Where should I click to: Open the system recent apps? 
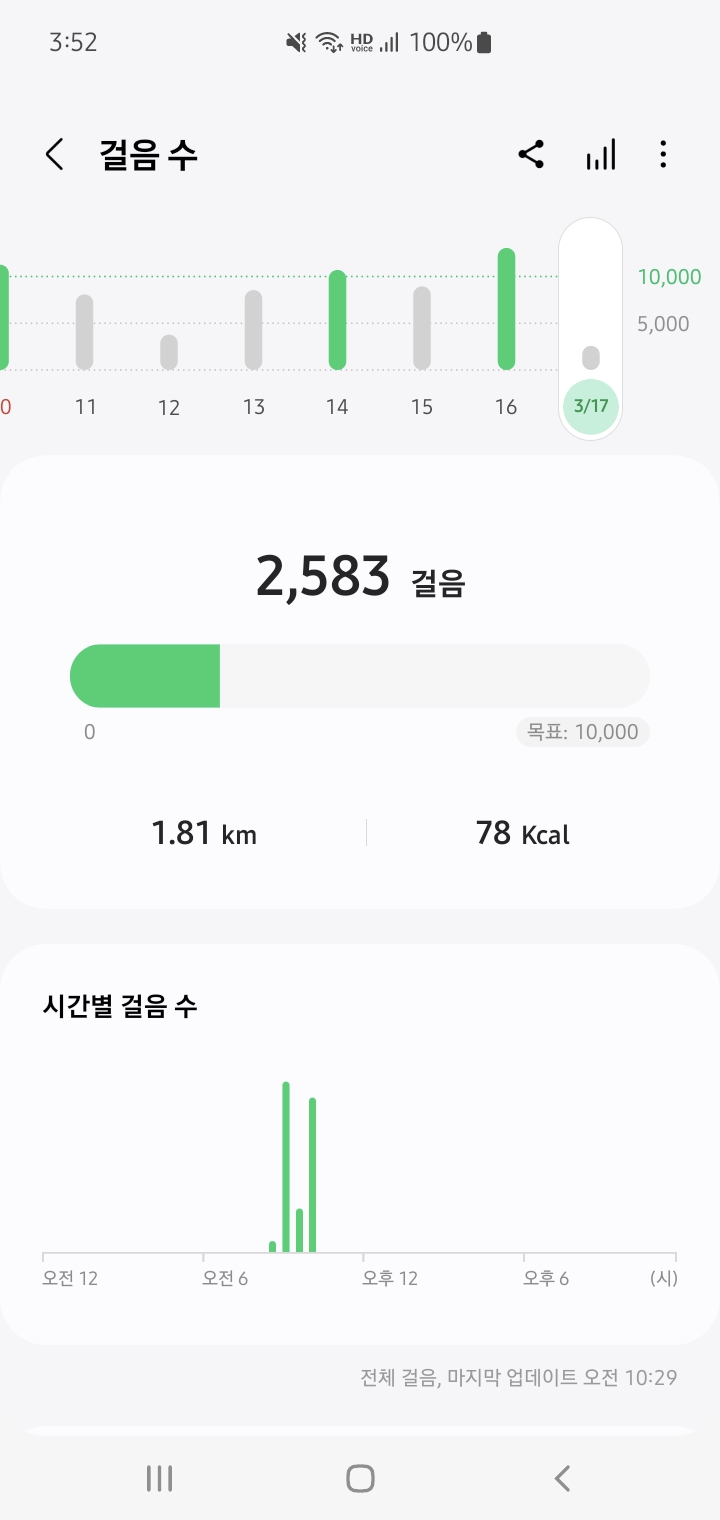159,1478
